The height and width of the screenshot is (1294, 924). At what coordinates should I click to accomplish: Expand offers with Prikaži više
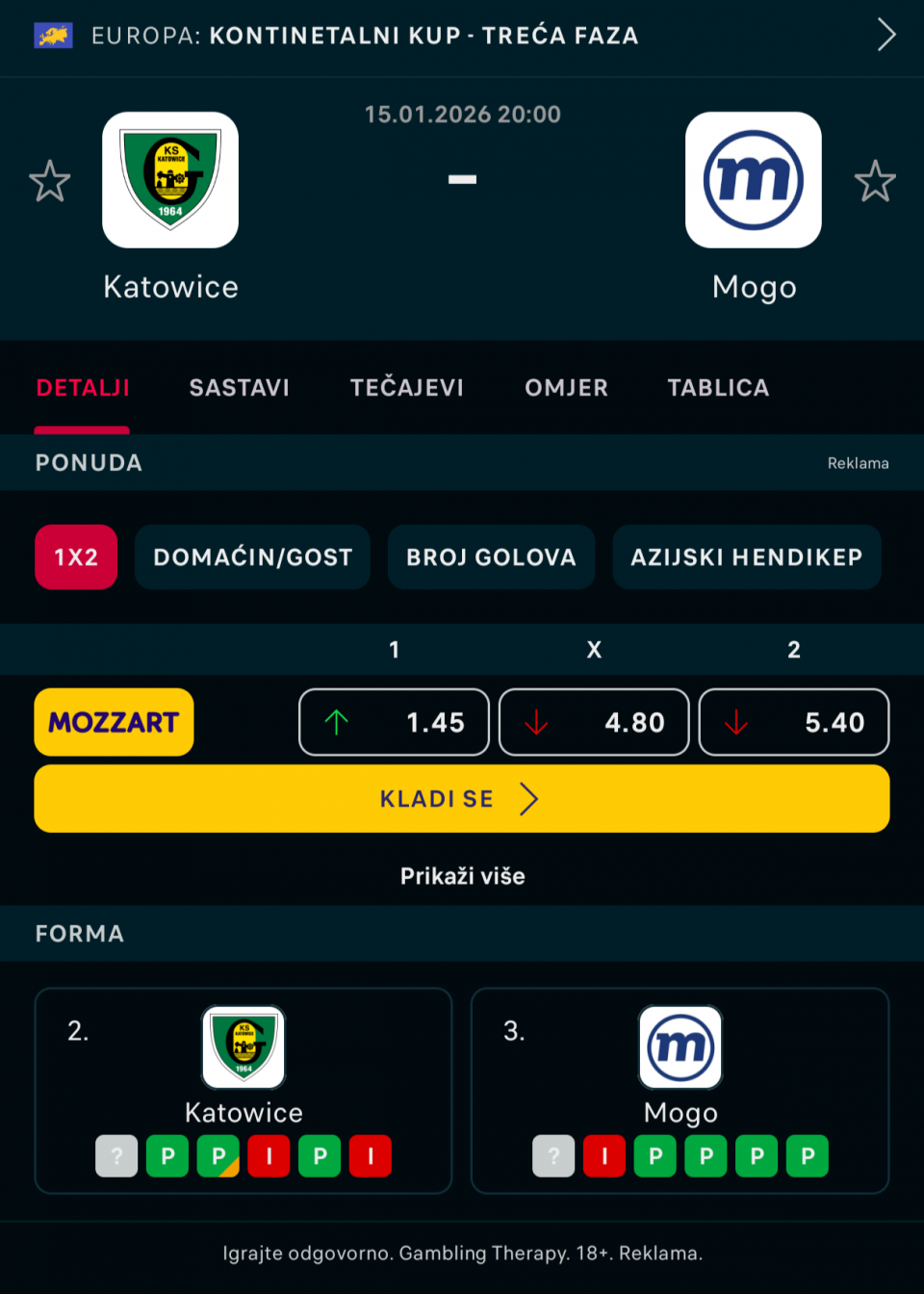click(462, 876)
